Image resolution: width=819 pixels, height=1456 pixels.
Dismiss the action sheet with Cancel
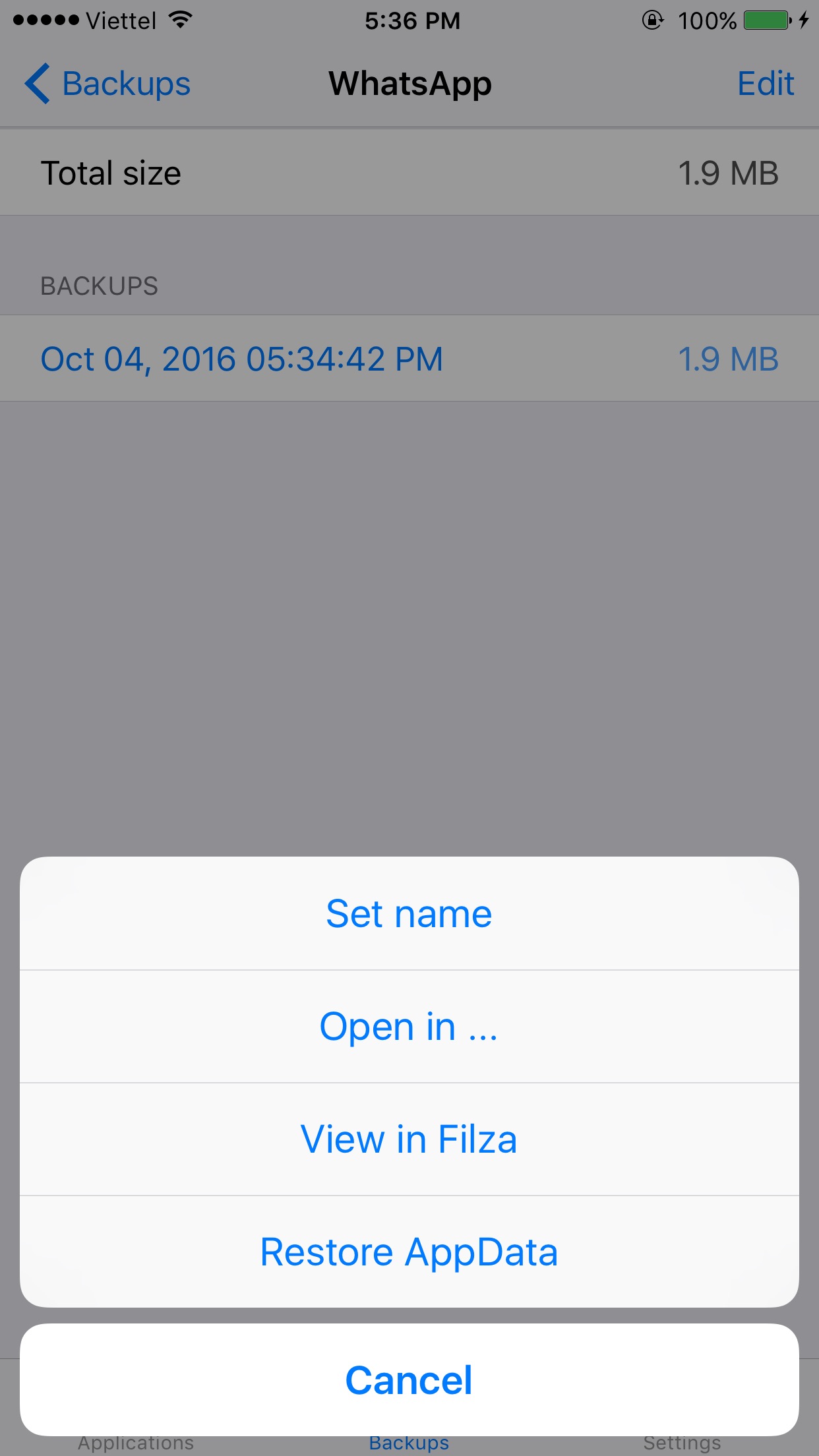409,1380
